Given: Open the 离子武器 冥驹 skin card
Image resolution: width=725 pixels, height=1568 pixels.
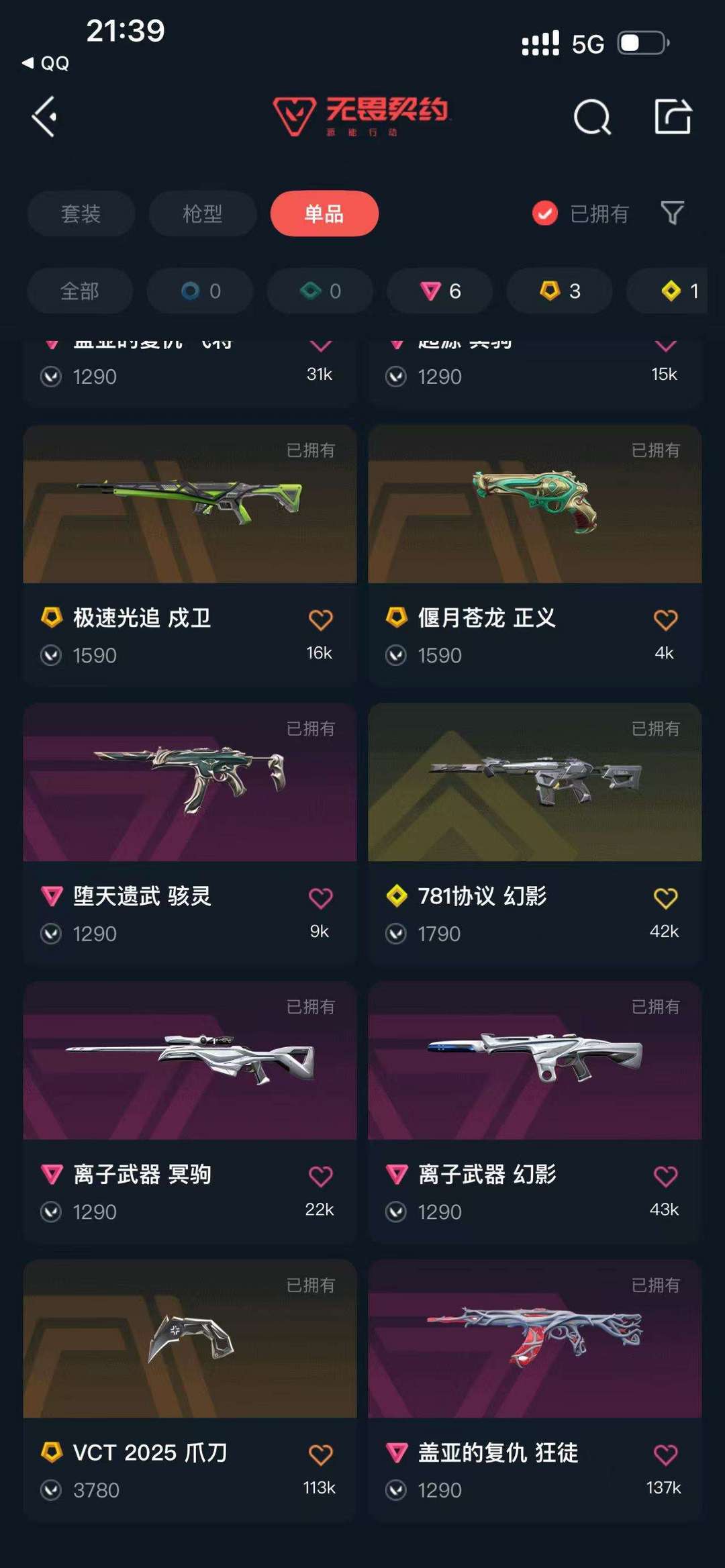Looking at the screenshot, I should (190, 1112).
